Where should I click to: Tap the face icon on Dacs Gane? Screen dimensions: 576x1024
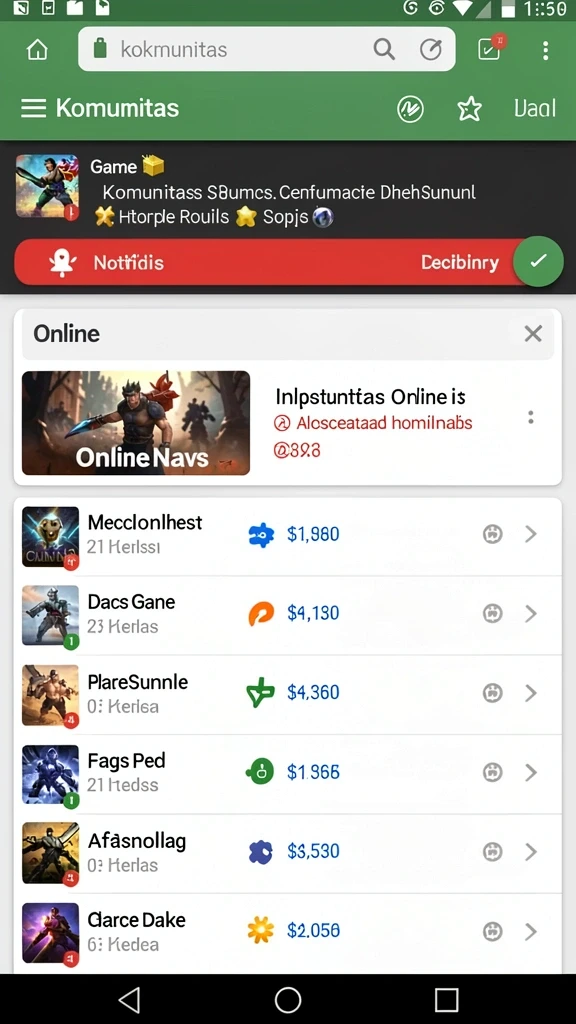coord(492,614)
